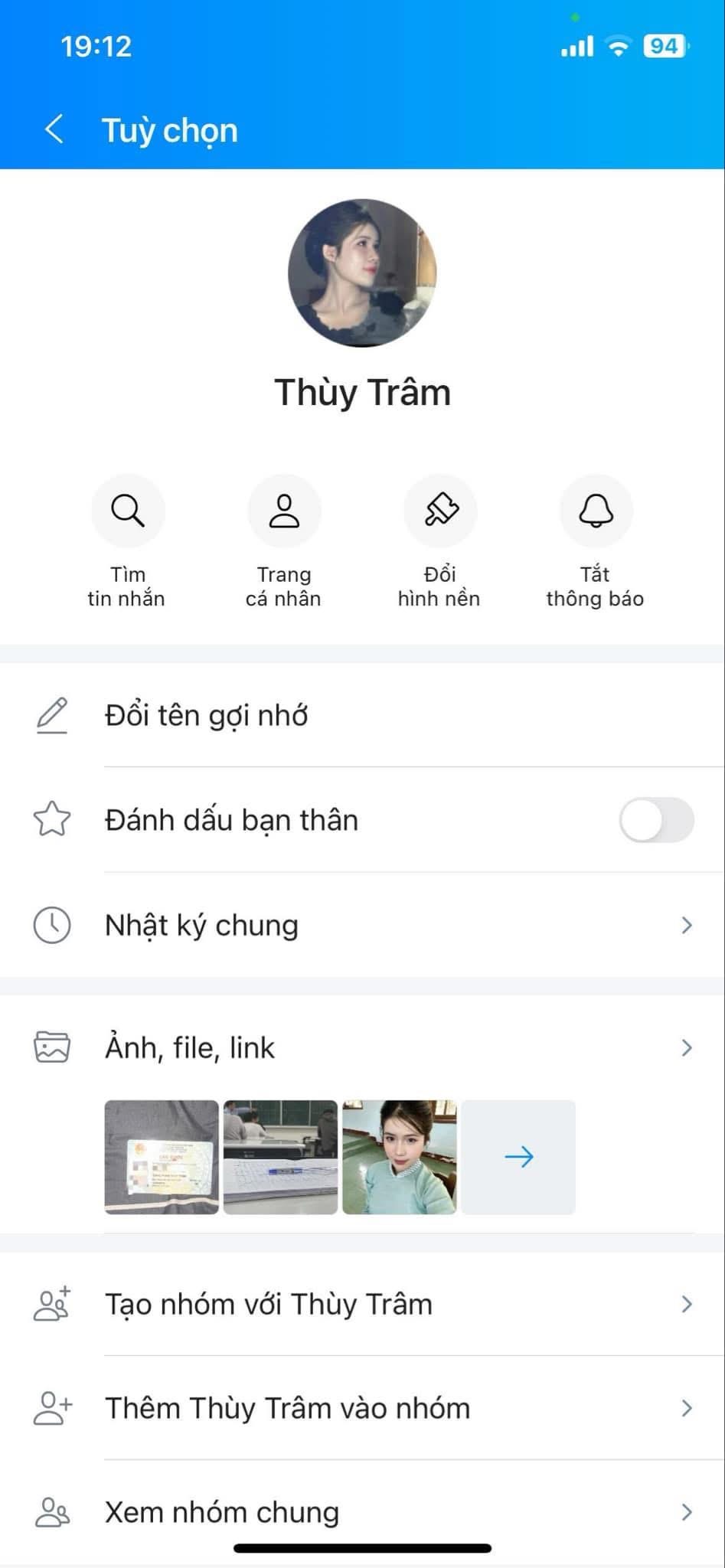Screen dimensions: 725x1568
Task: Open Trang cá nhân profile page
Action: click(284, 511)
